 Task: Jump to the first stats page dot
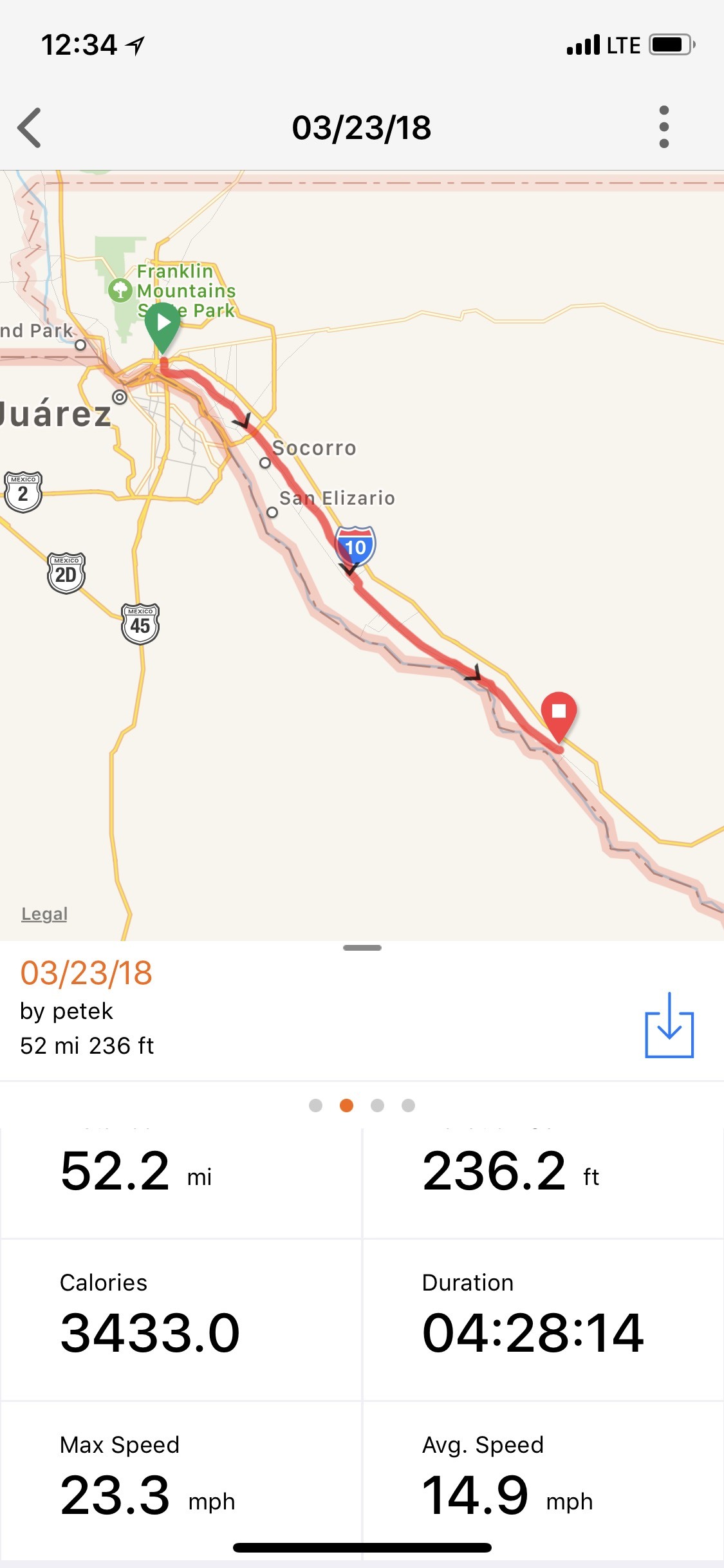(x=315, y=1105)
